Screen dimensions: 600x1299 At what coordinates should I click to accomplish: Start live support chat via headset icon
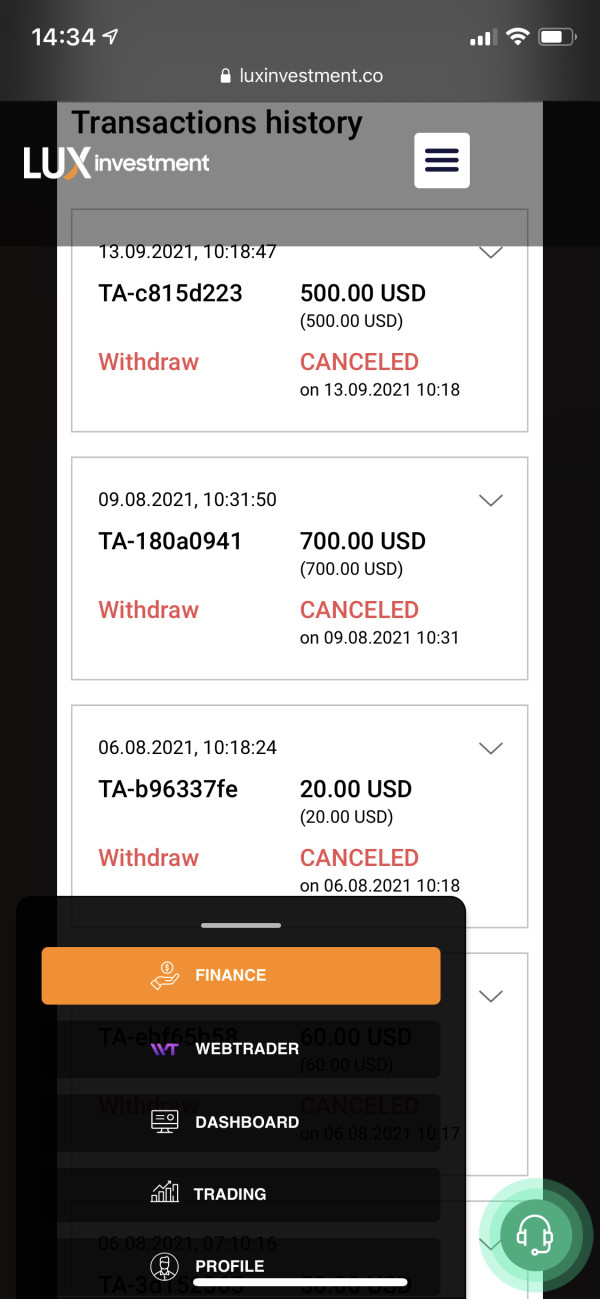[535, 1235]
